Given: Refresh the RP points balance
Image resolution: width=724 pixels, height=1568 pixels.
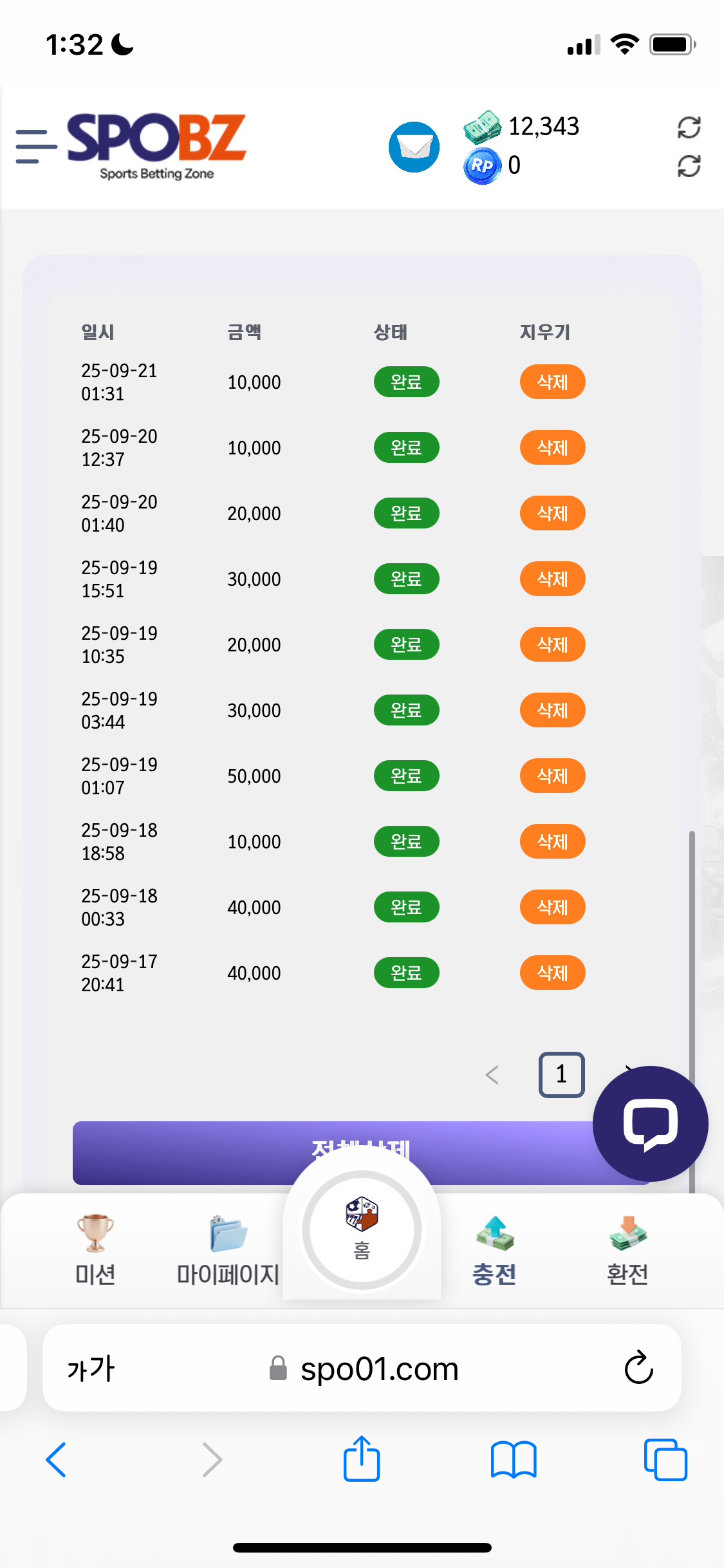Looking at the screenshot, I should point(689,166).
